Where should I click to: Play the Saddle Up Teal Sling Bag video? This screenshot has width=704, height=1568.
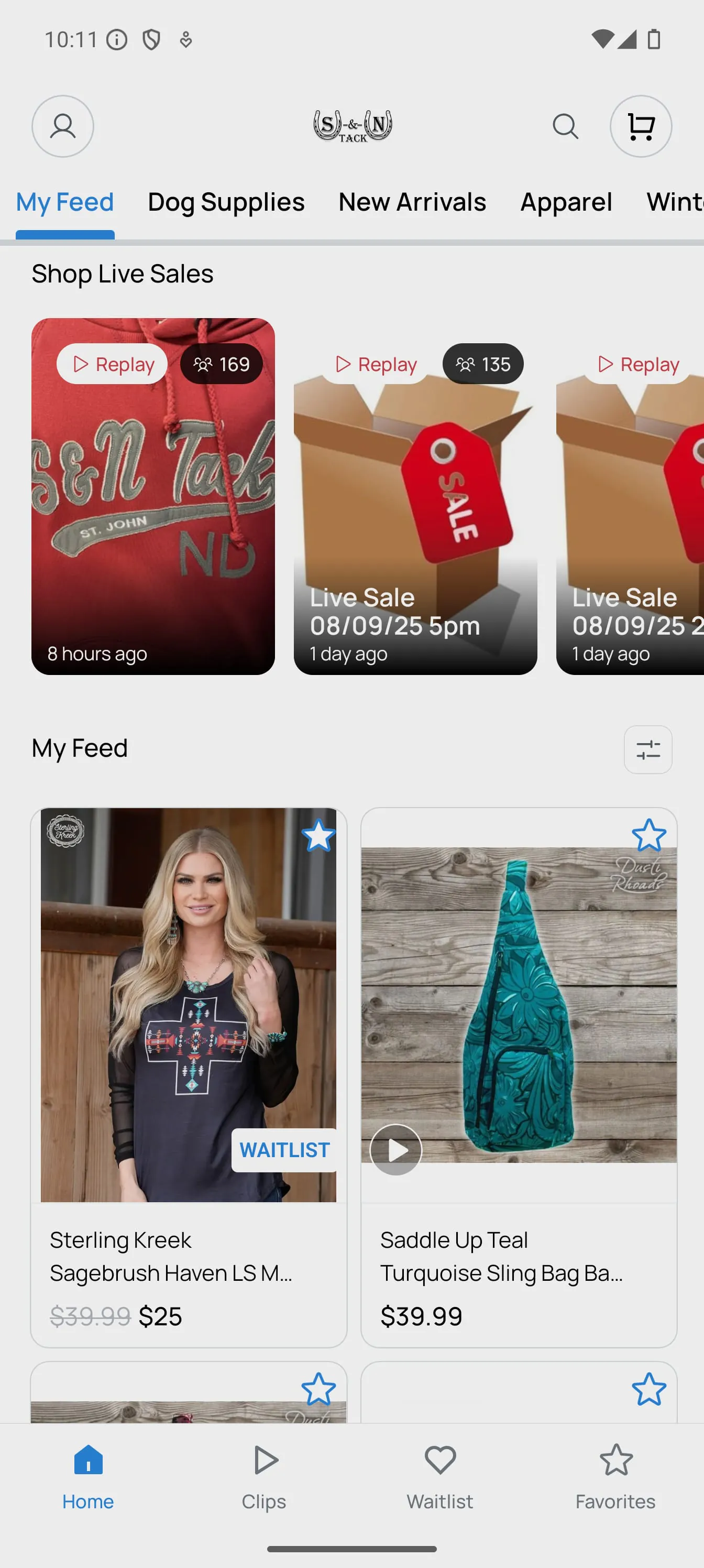pos(396,1150)
